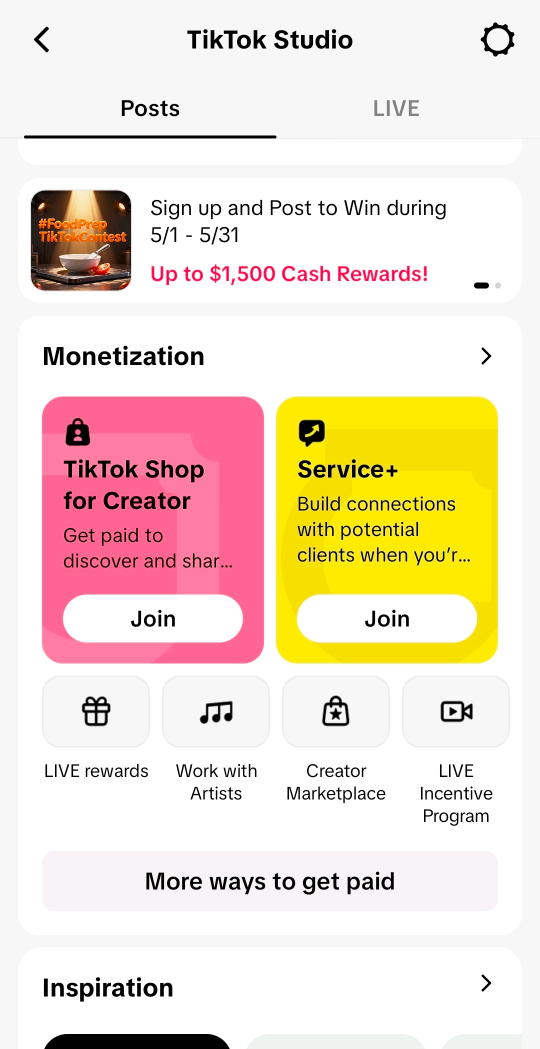Tap More ways to get paid
Screen dimensions: 540x1049
(x=270, y=881)
